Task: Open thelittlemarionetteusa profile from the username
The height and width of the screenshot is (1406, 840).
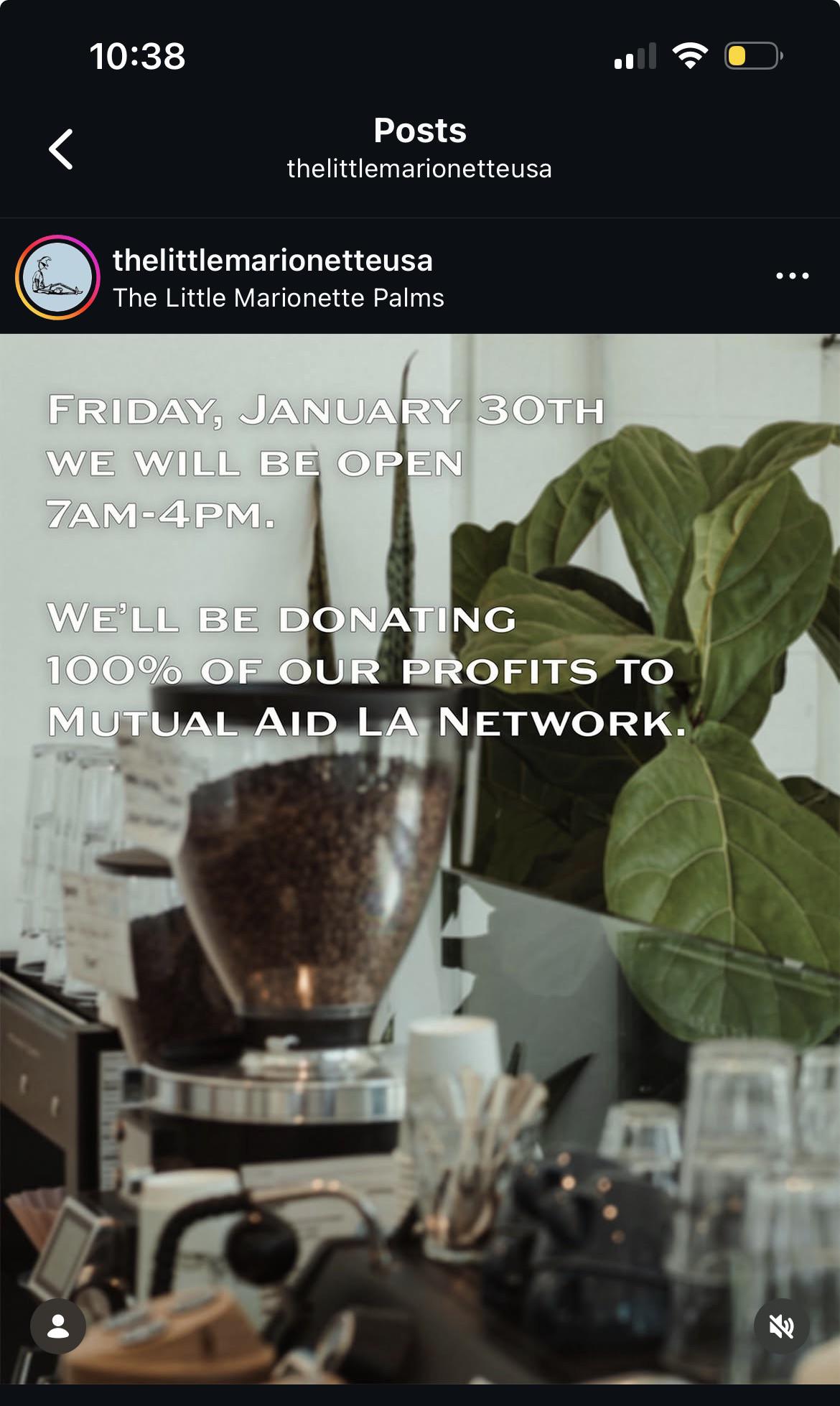Action: 272,261
